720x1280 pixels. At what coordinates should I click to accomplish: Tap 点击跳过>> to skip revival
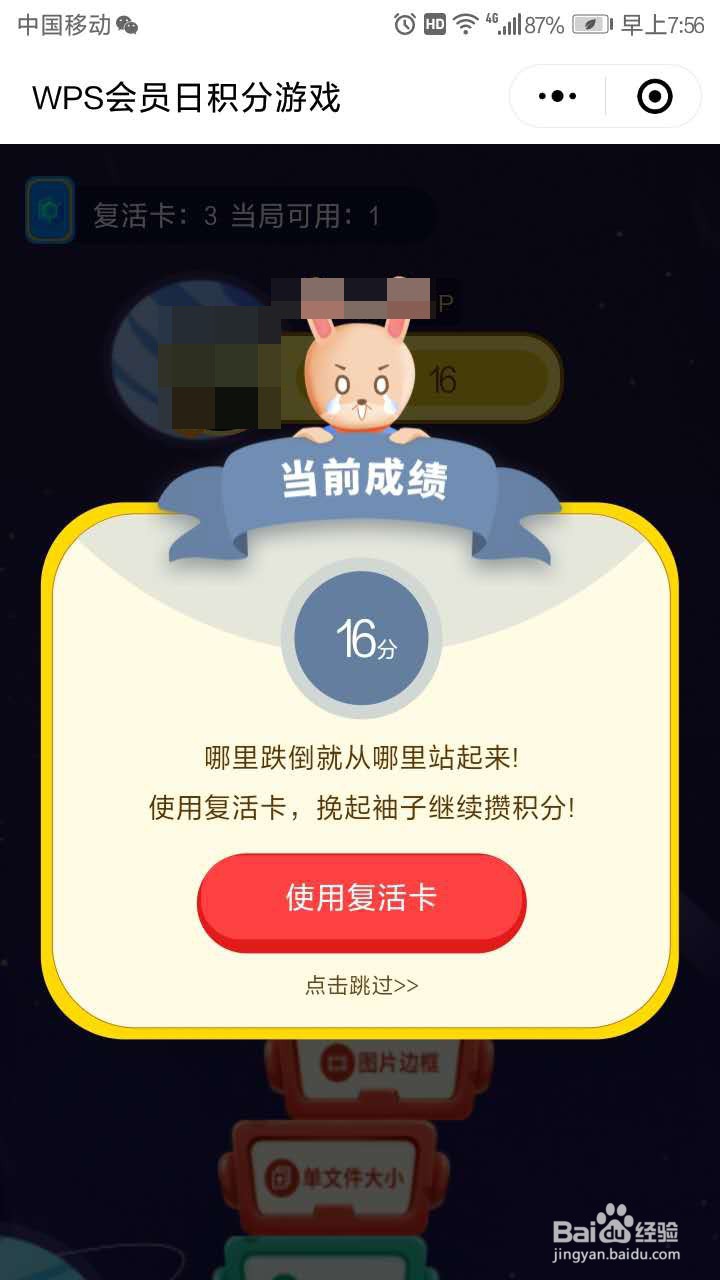361,985
